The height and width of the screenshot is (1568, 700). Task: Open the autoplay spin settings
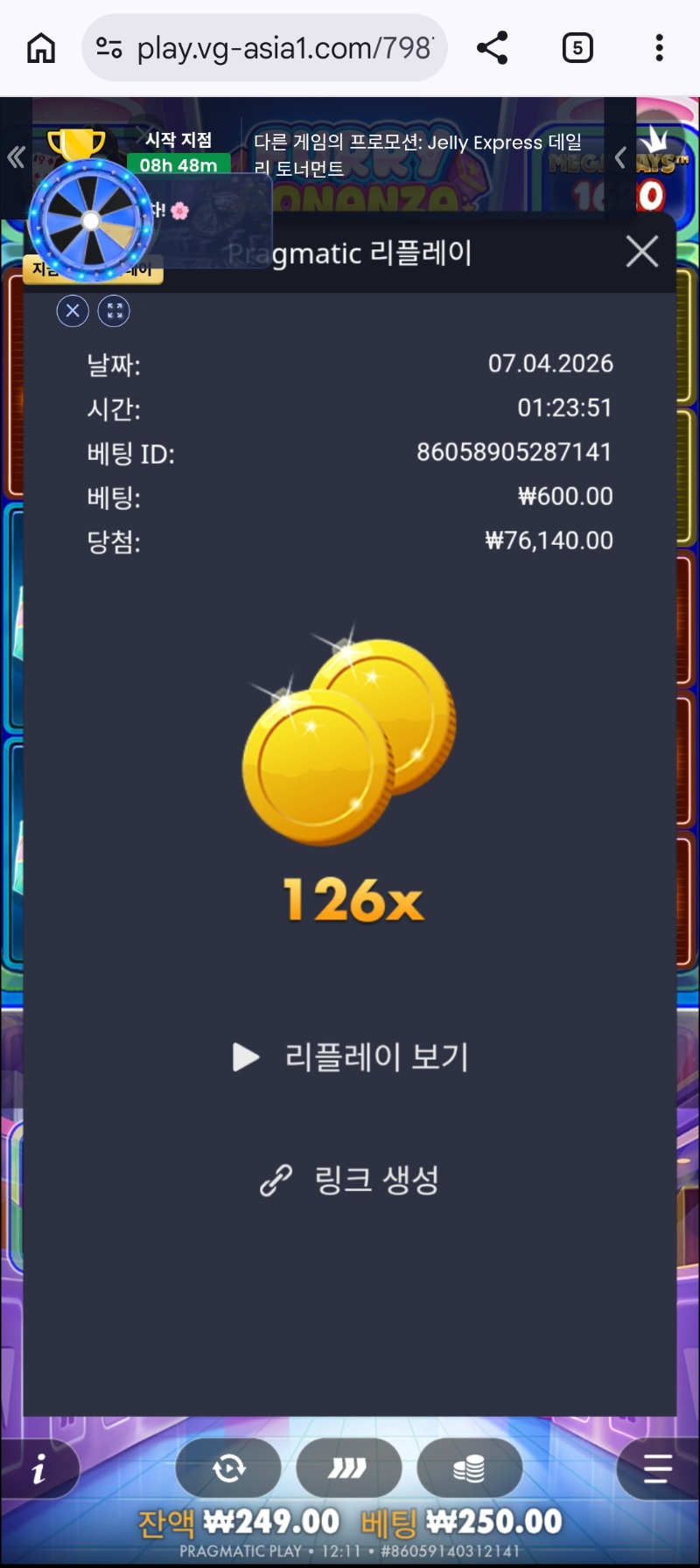coord(228,1468)
